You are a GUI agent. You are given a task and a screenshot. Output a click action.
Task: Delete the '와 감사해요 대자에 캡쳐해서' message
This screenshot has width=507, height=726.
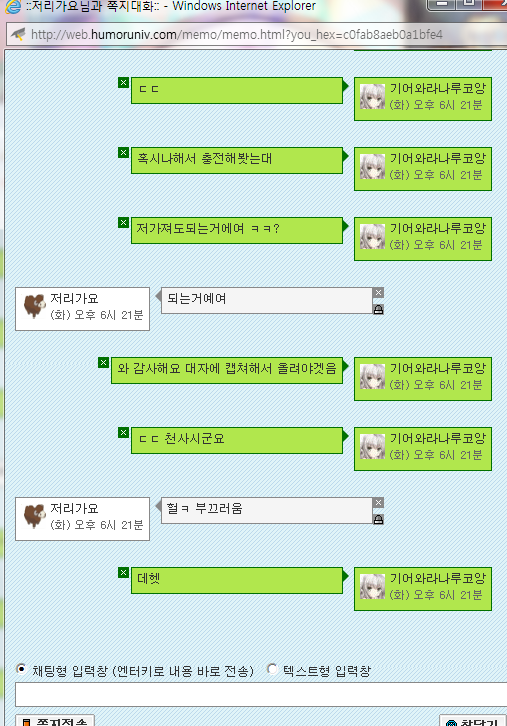pyautogui.click(x=103, y=363)
